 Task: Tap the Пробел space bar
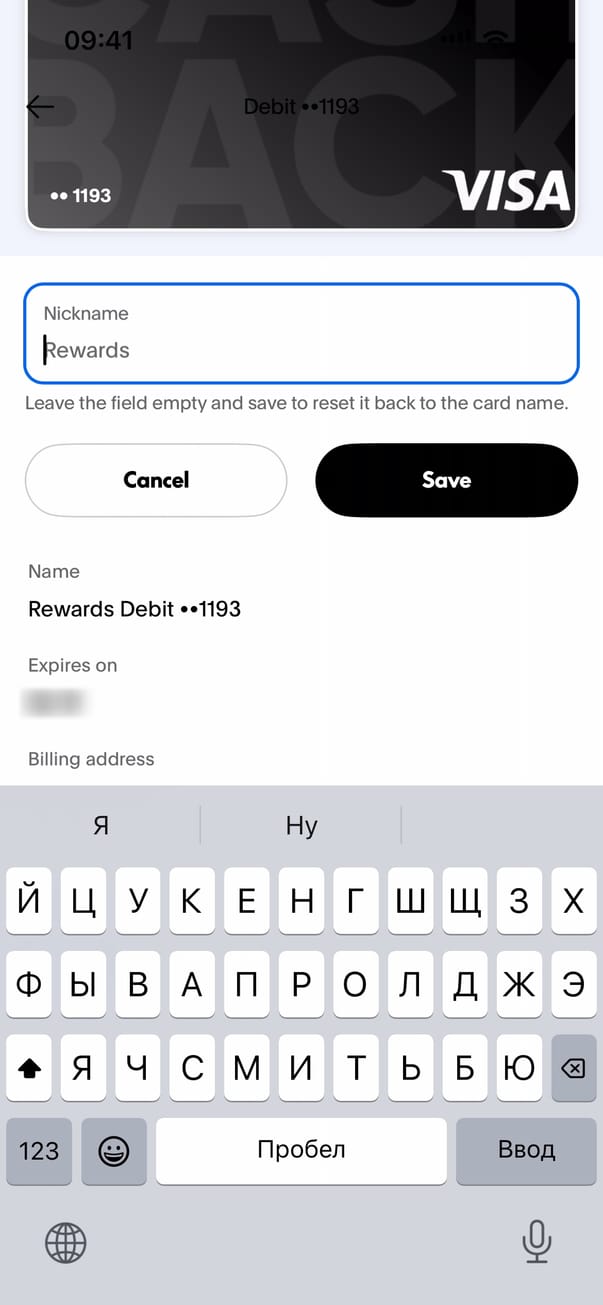301,1151
